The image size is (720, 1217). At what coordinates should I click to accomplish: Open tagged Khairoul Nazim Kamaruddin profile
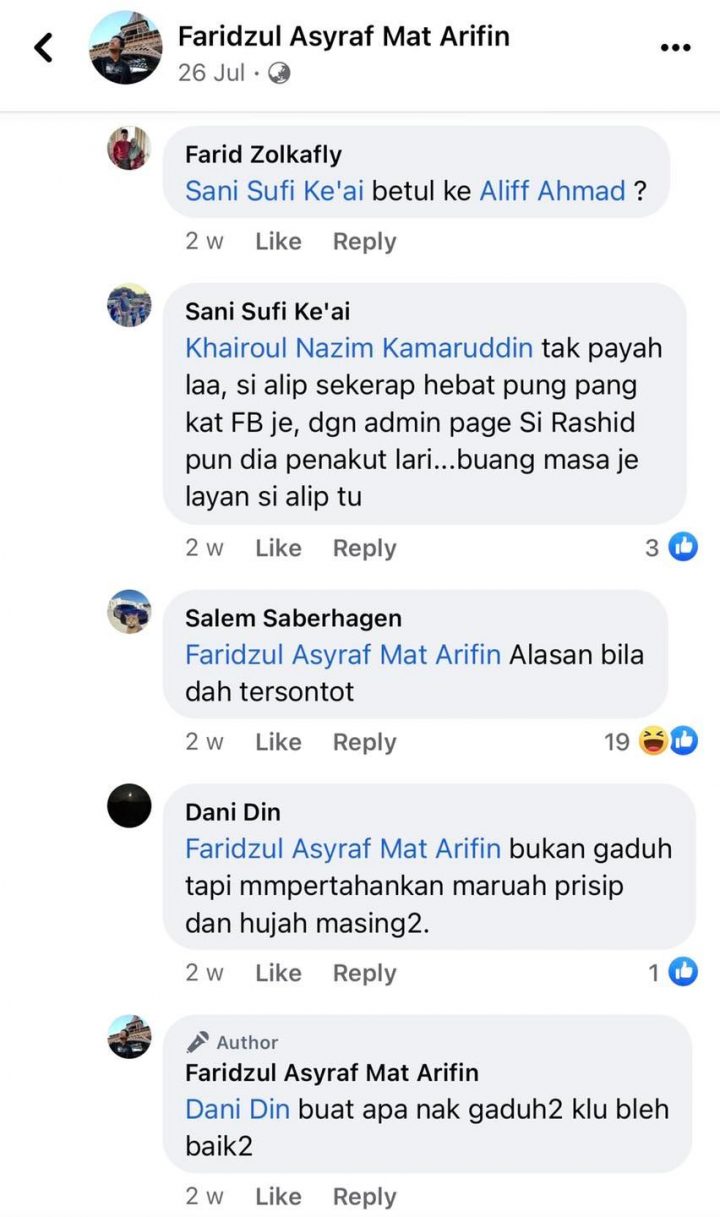click(x=359, y=348)
